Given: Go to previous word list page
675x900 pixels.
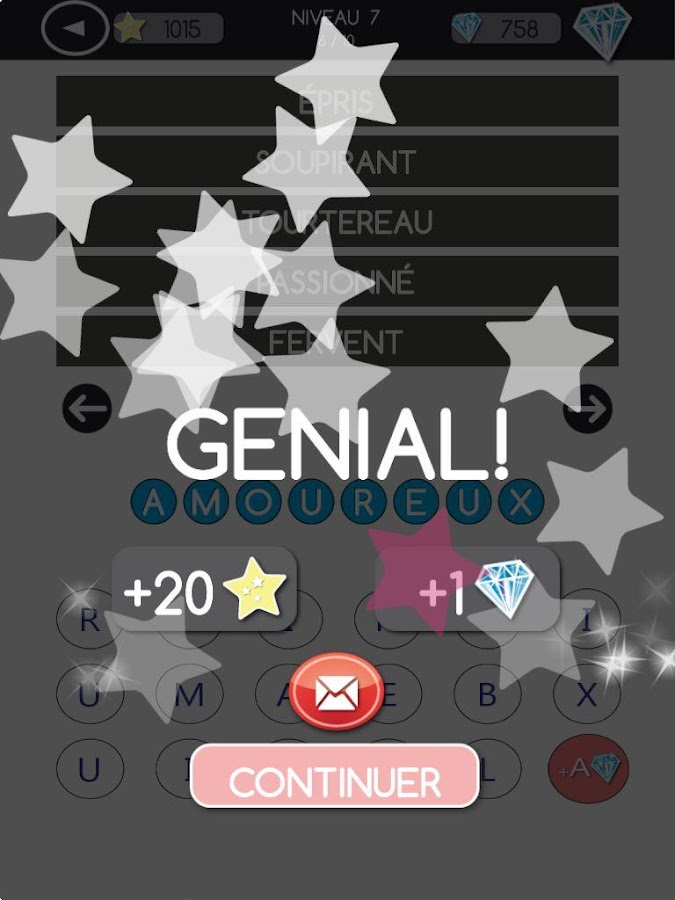Looking at the screenshot, I should tap(87, 408).
